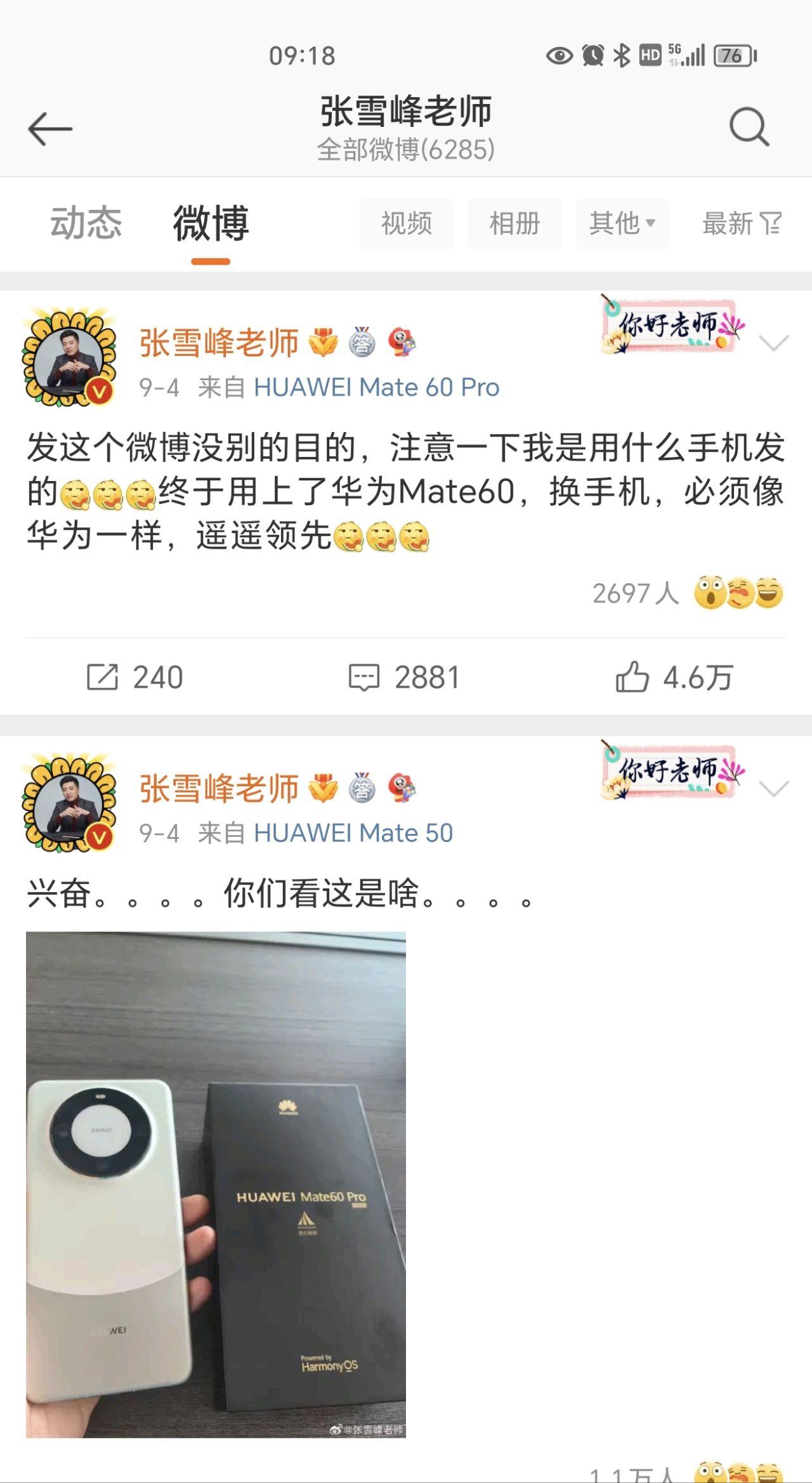
Task: Open search in 张雪峰老师's weibo
Action: pyautogui.click(x=749, y=127)
